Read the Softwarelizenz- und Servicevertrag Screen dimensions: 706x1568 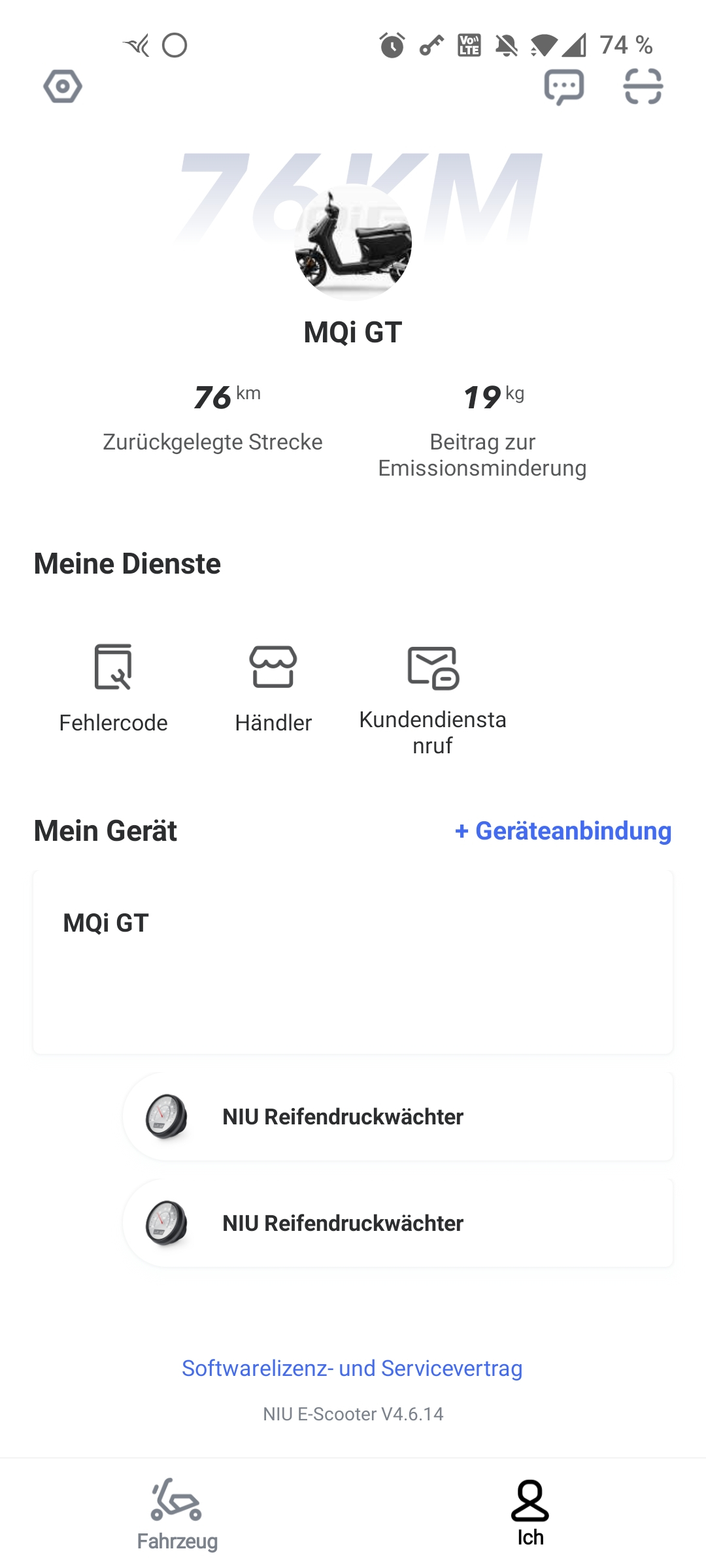(x=352, y=1368)
